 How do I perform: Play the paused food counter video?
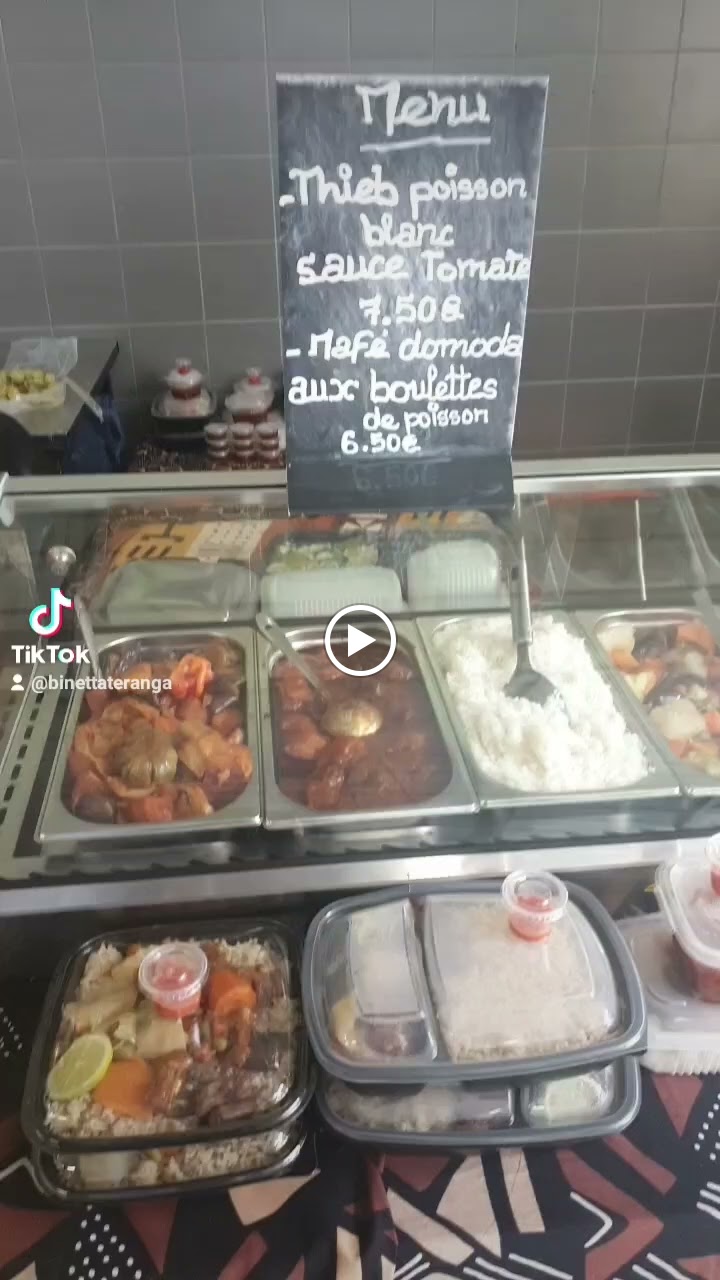(360, 640)
